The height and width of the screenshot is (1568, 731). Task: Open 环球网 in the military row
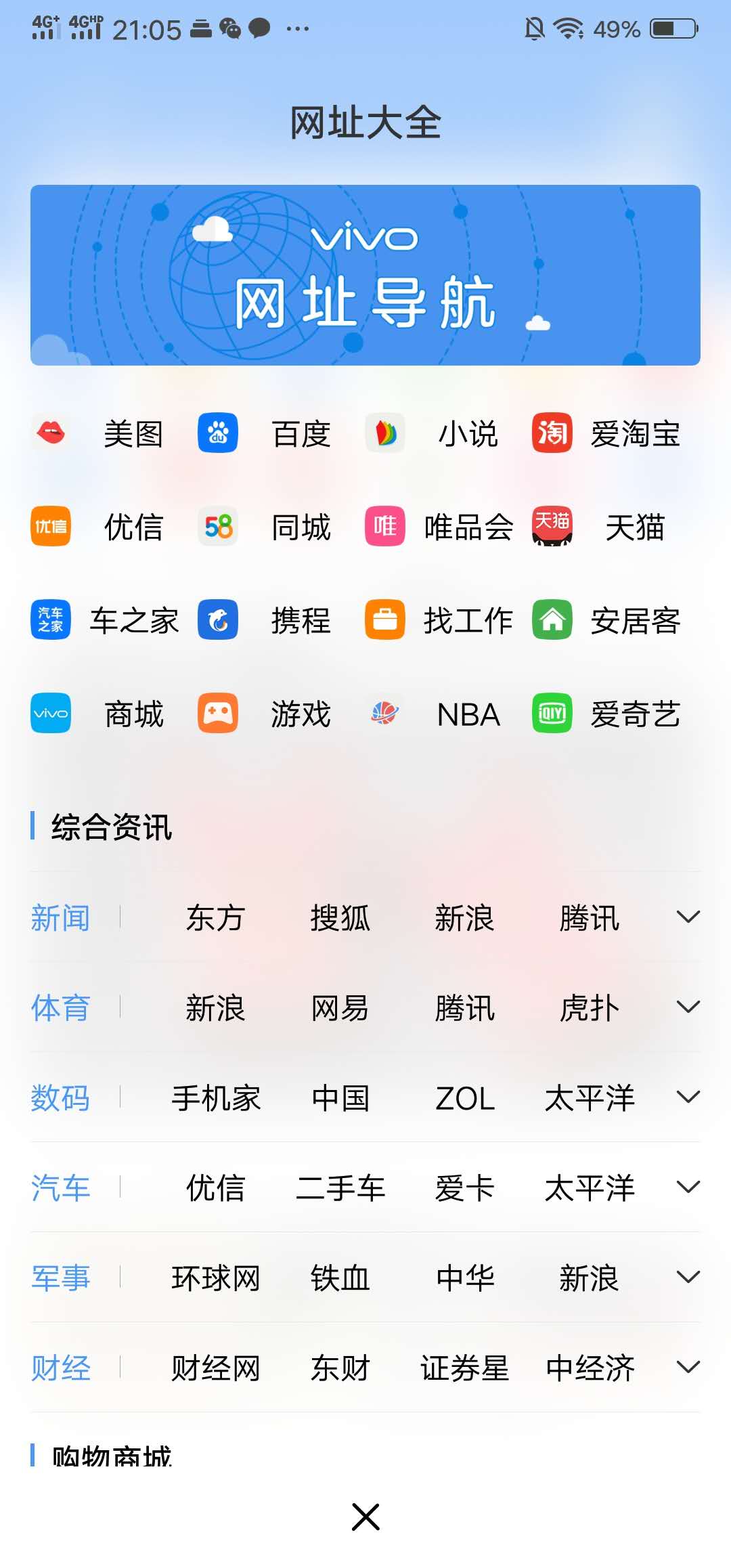pyautogui.click(x=217, y=1277)
